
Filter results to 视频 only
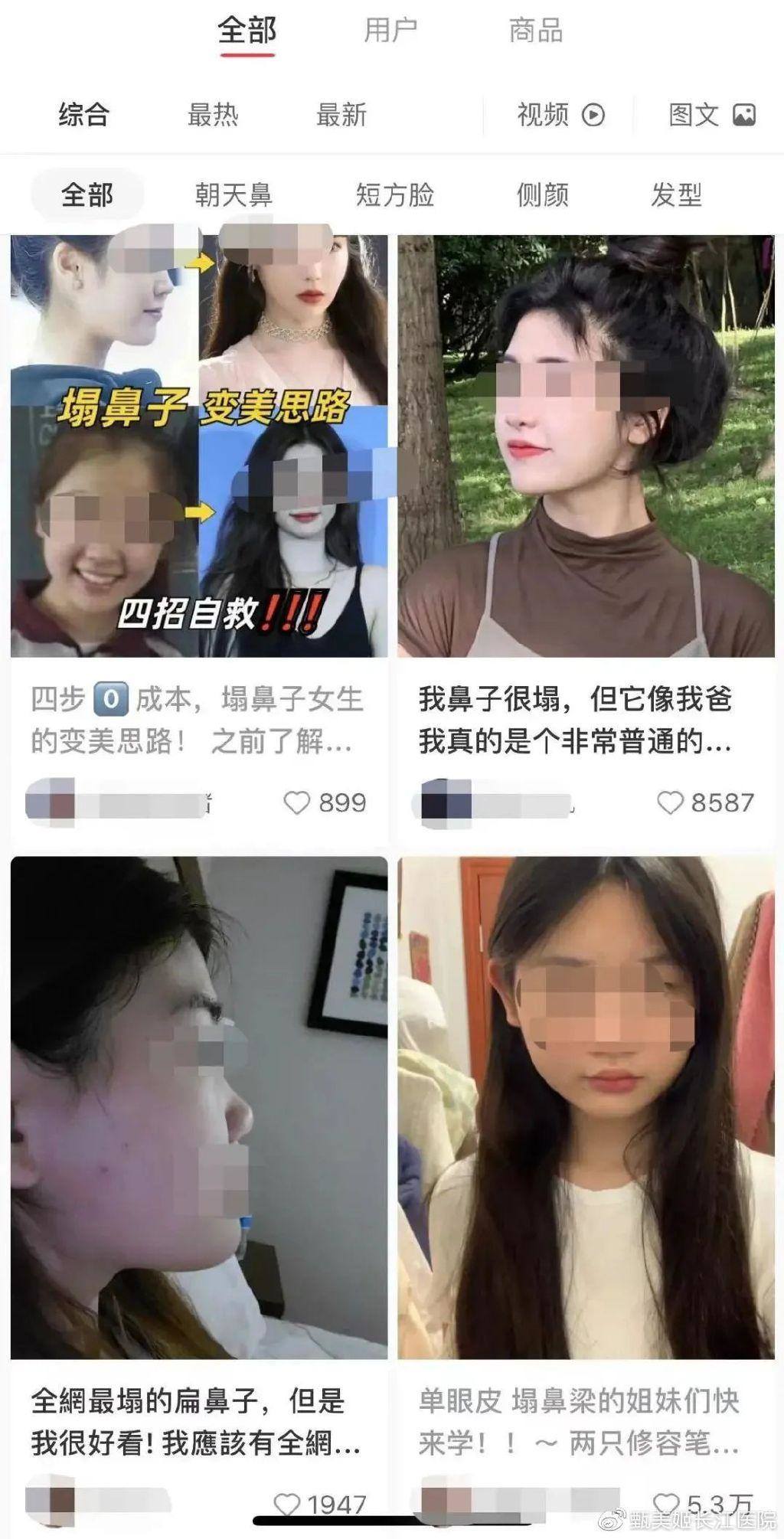[560, 115]
